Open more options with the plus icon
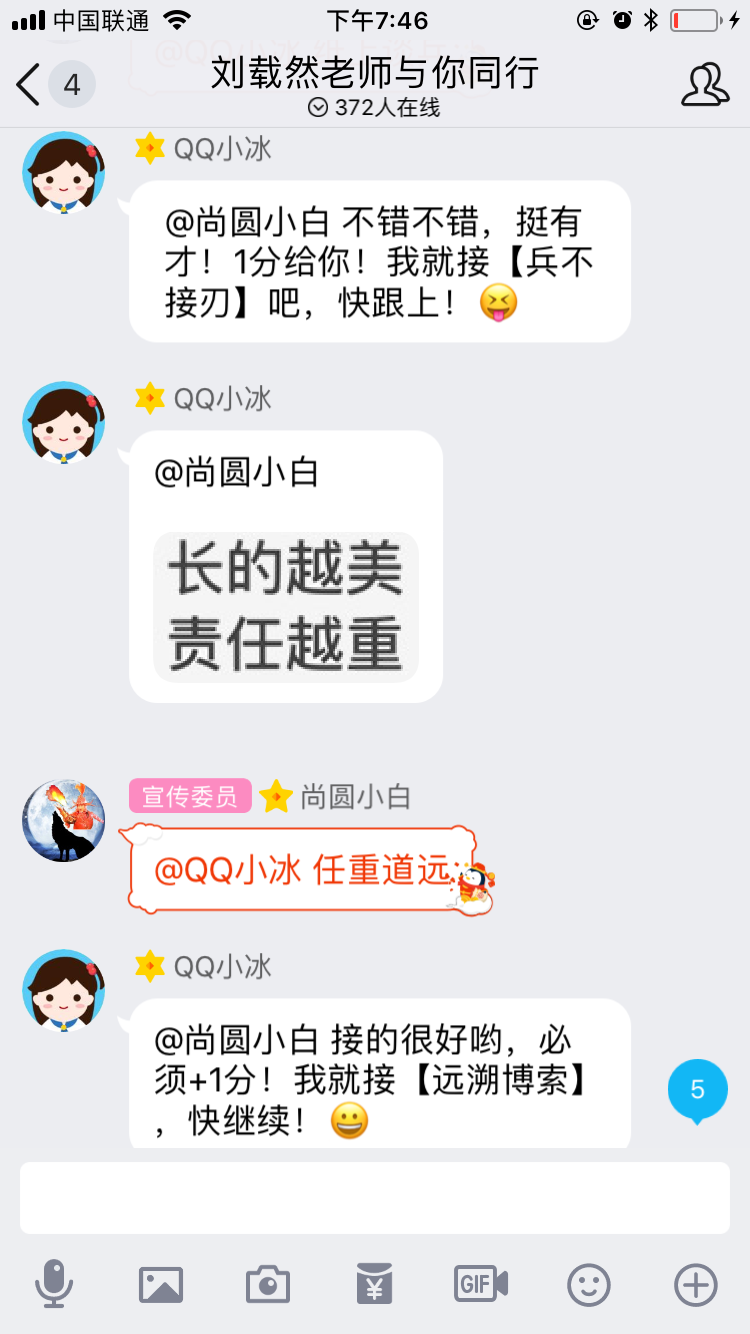750x1334 pixels. pos(696,1284)
